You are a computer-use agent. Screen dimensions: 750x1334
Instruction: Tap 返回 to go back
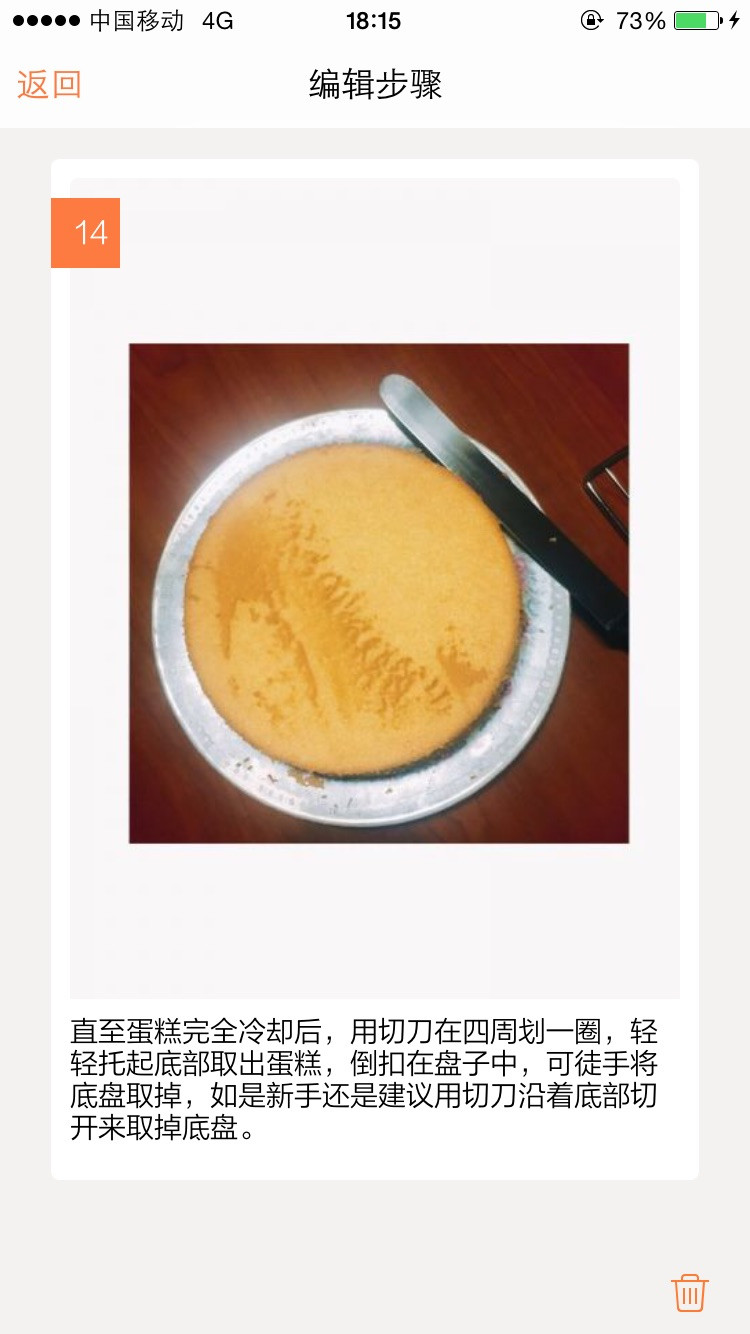pyautogui.click(x=49, y=85)
